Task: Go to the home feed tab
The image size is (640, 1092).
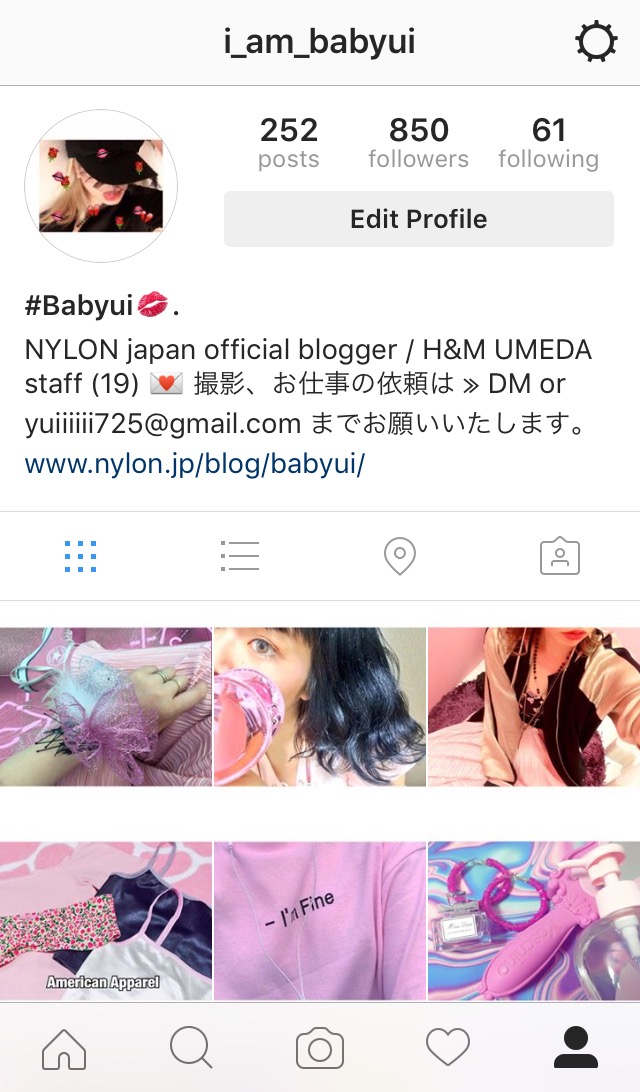Action: click(x=64, y=1048)
